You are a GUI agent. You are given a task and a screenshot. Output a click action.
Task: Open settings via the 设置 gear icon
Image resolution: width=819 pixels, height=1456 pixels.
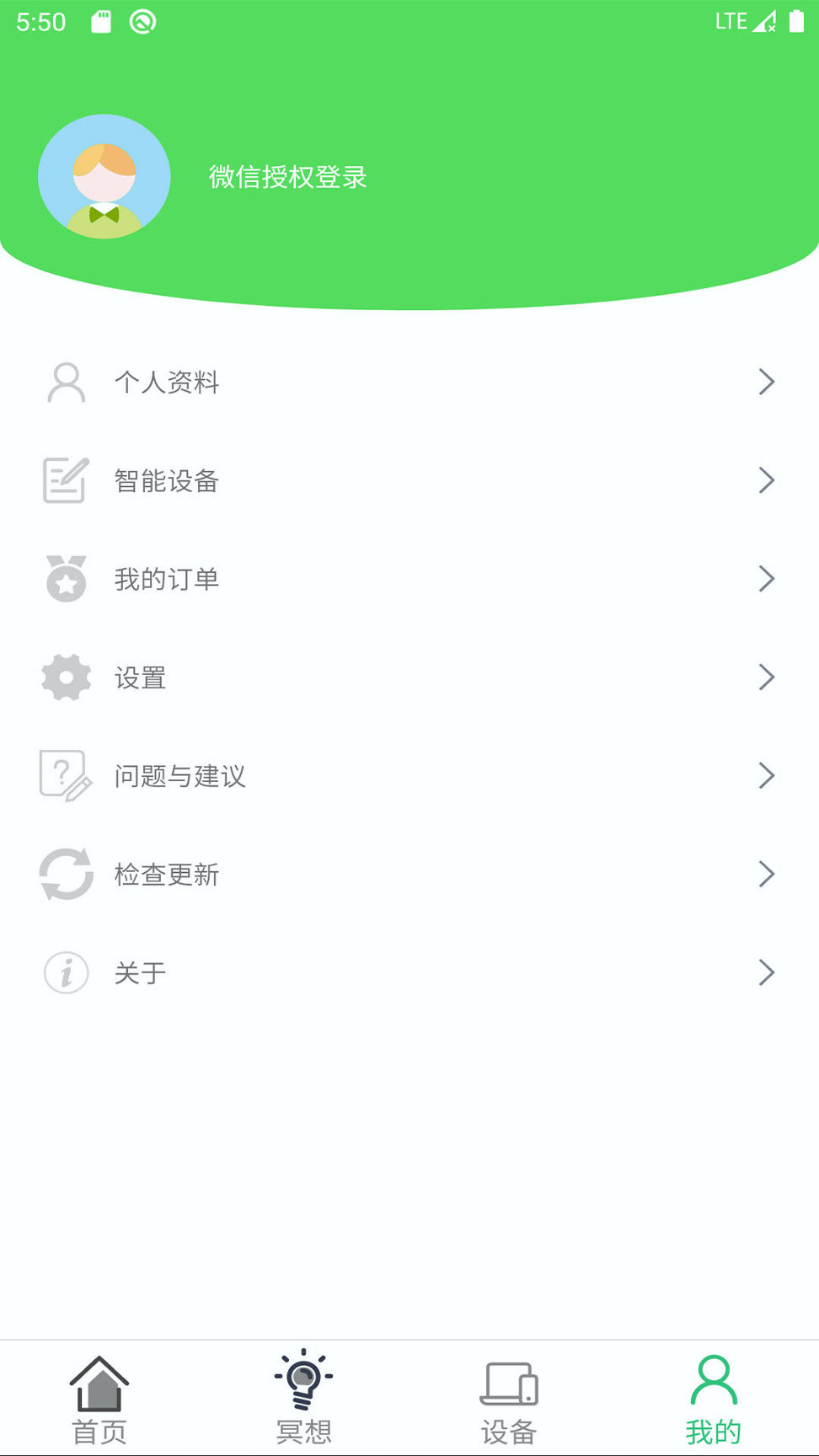65,677
